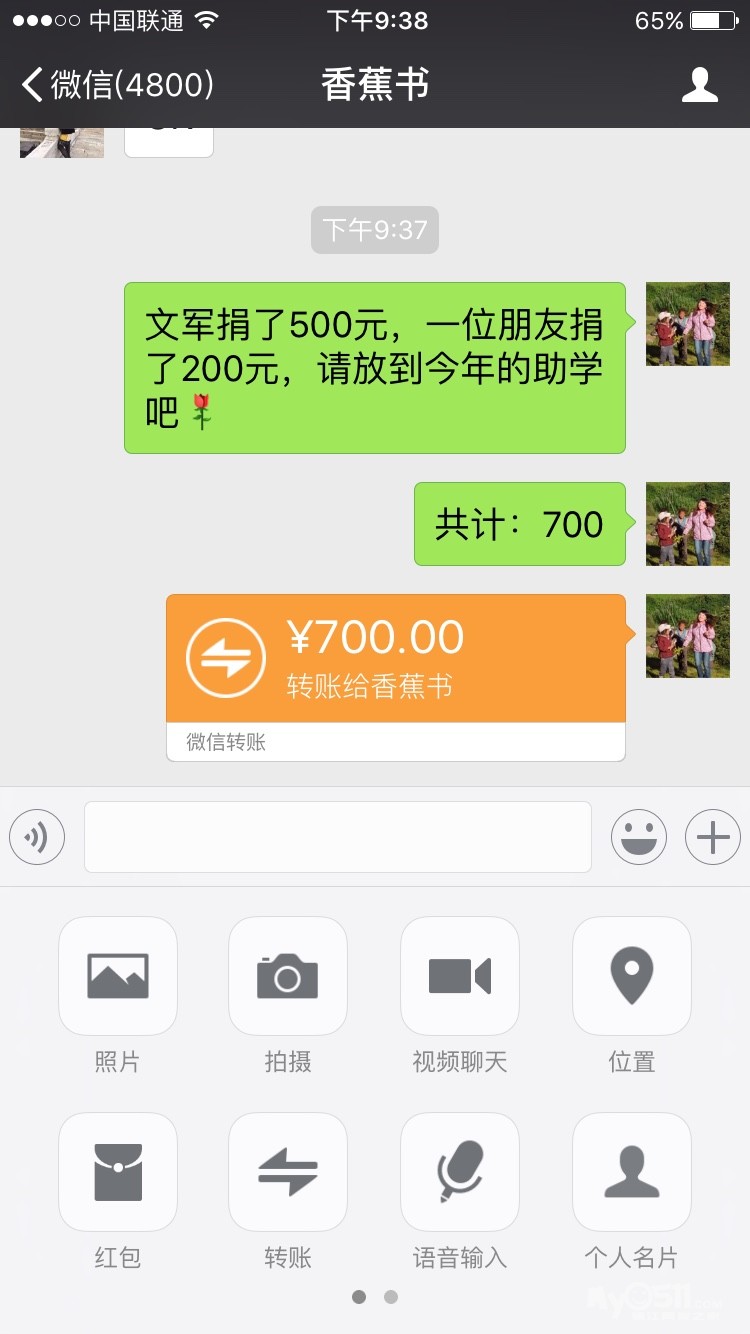Open the emoji picker
750x1334 pixels.
coord(638,837)
